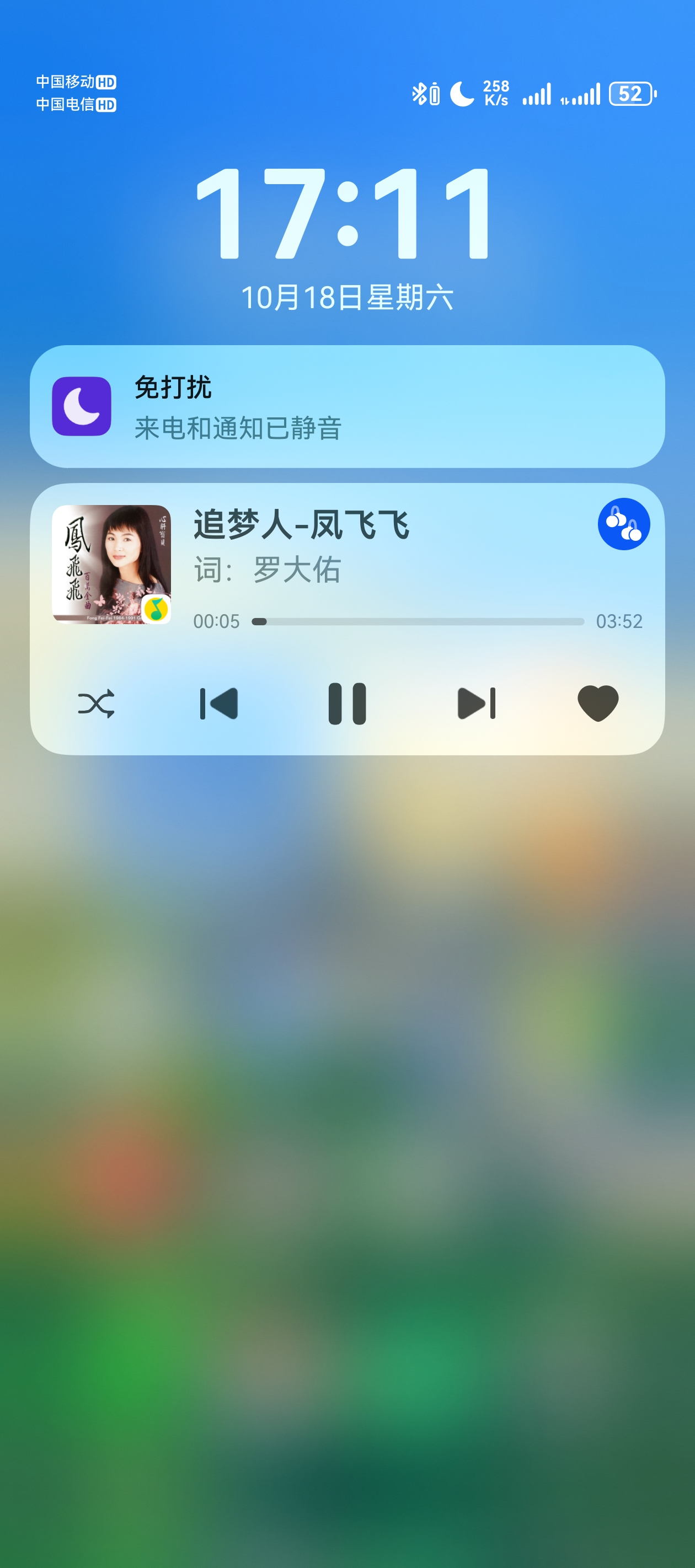Toggle shuffle playback mode
This screenshot has height=1568, width=695.
(96, 704)
